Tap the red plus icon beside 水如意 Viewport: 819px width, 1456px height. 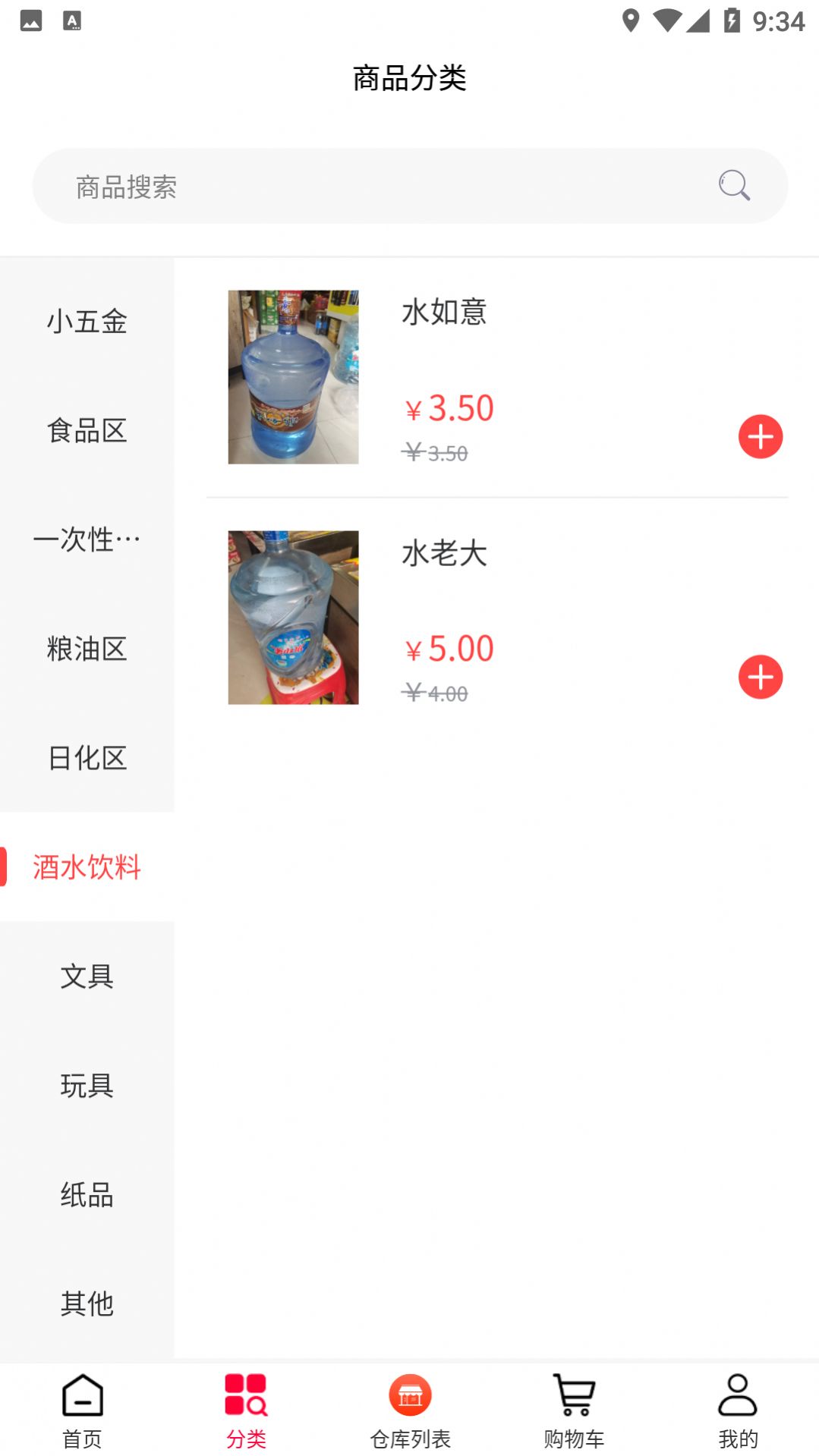point(761,436)
